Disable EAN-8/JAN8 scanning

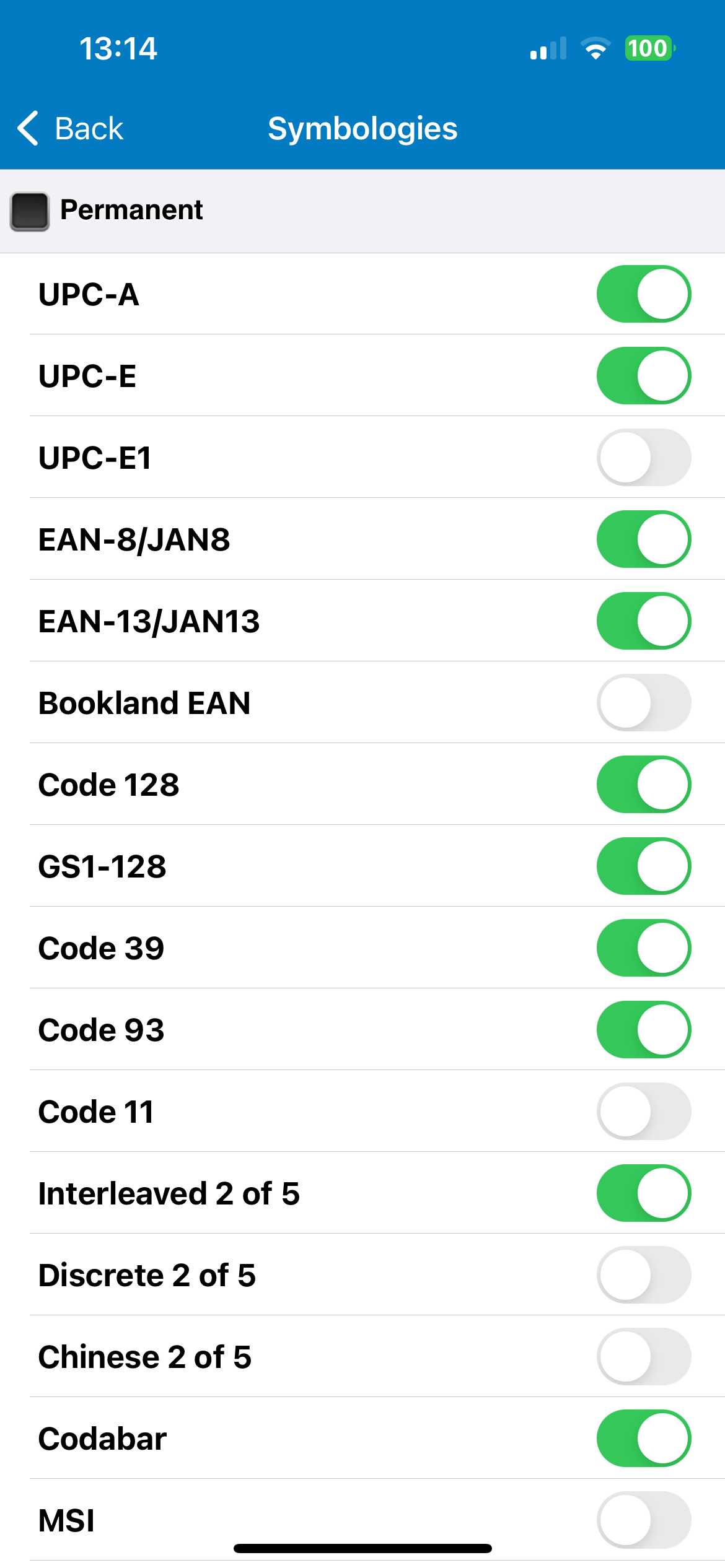(643, 539)
